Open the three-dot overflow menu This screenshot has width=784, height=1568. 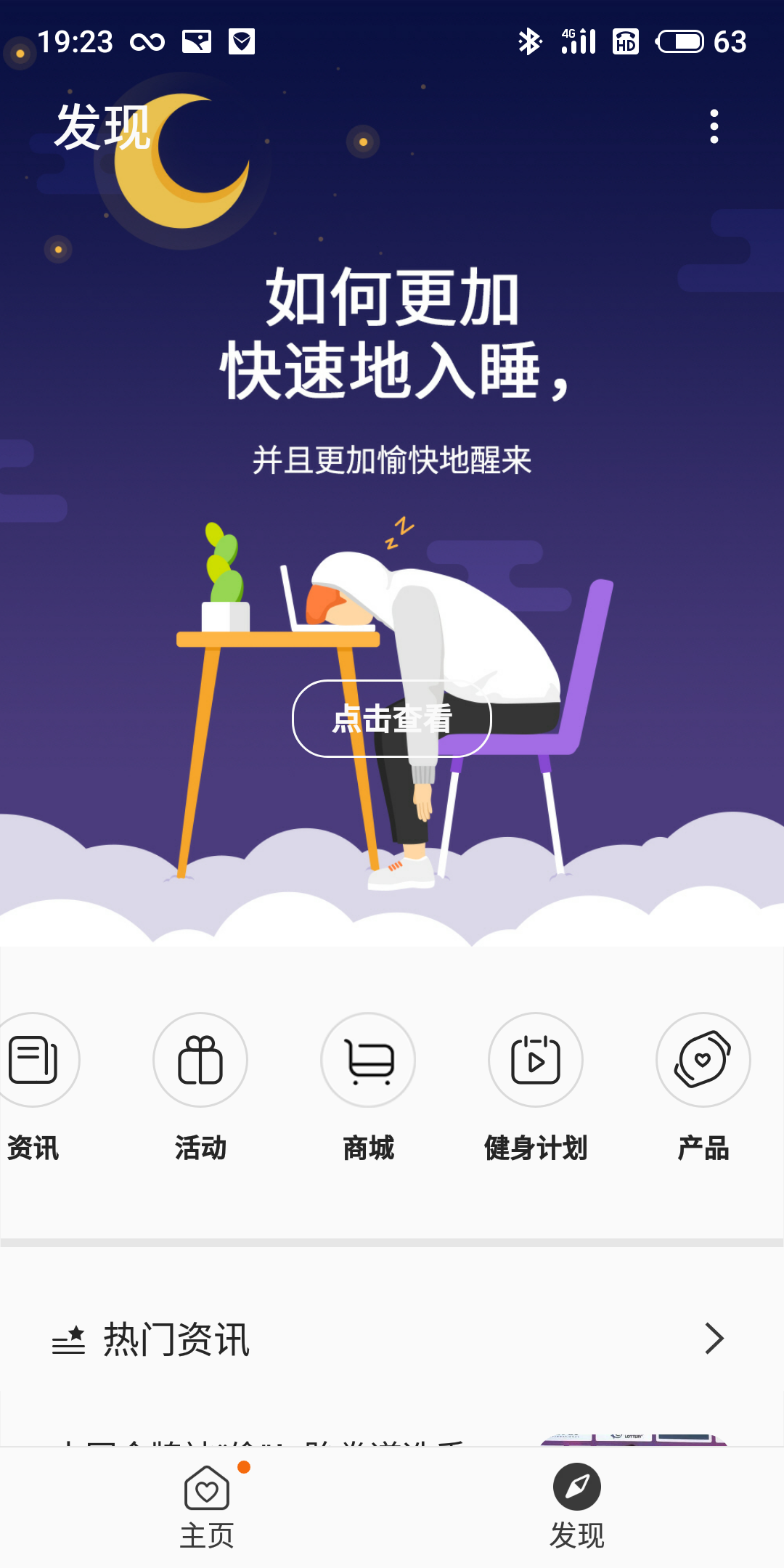[x=714, y=126]
